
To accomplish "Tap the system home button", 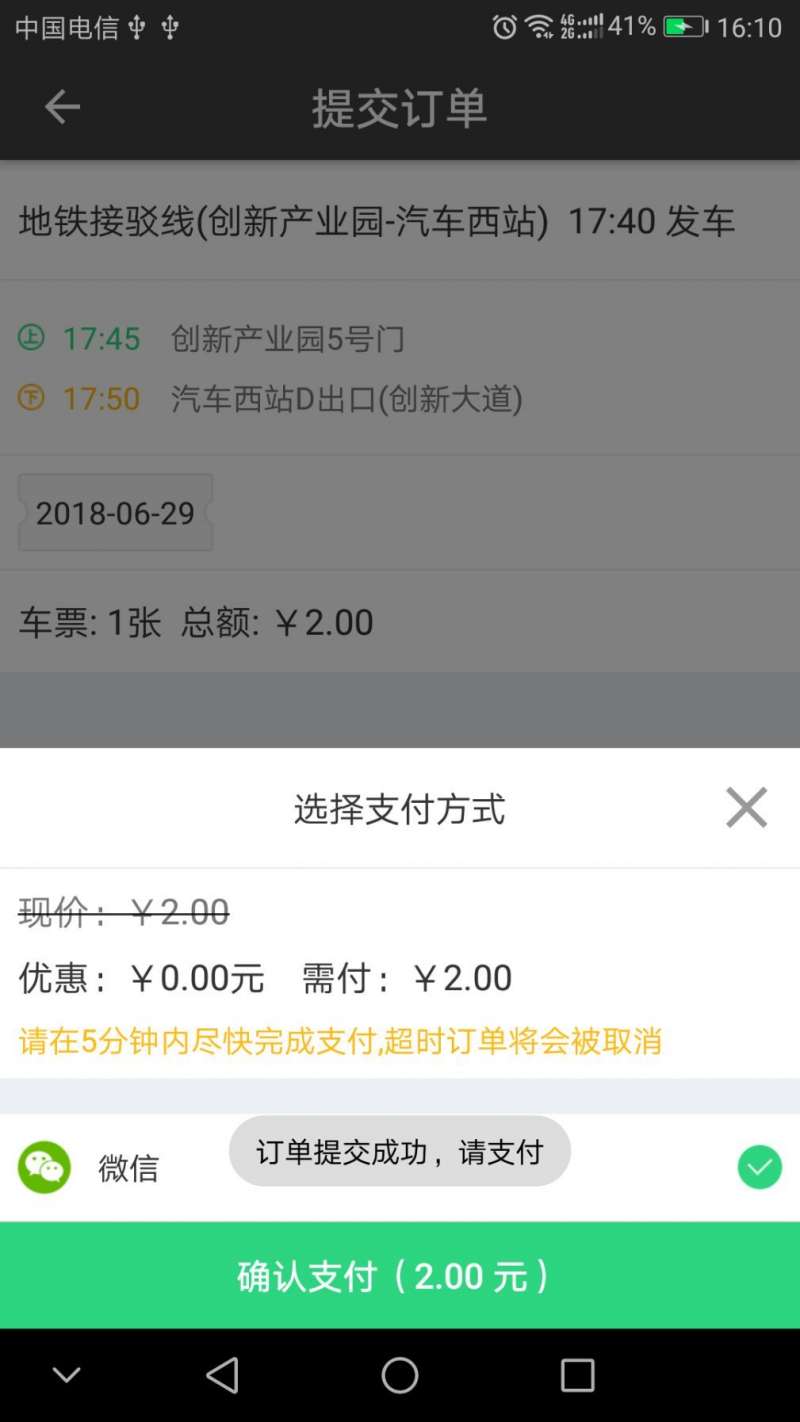I will click(x=400, y=1375).
